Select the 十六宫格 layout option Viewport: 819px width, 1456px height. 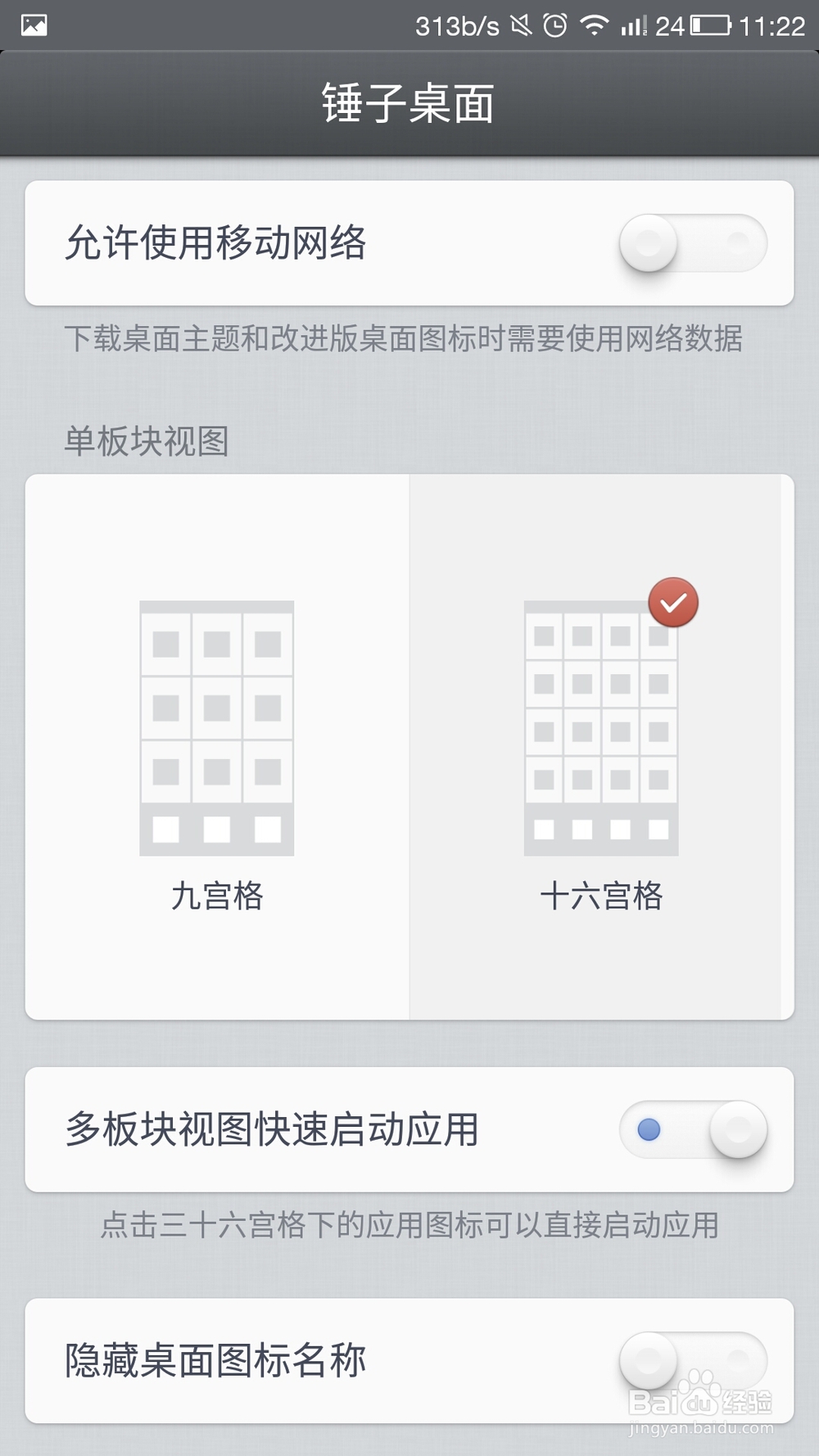coord(601,745)
